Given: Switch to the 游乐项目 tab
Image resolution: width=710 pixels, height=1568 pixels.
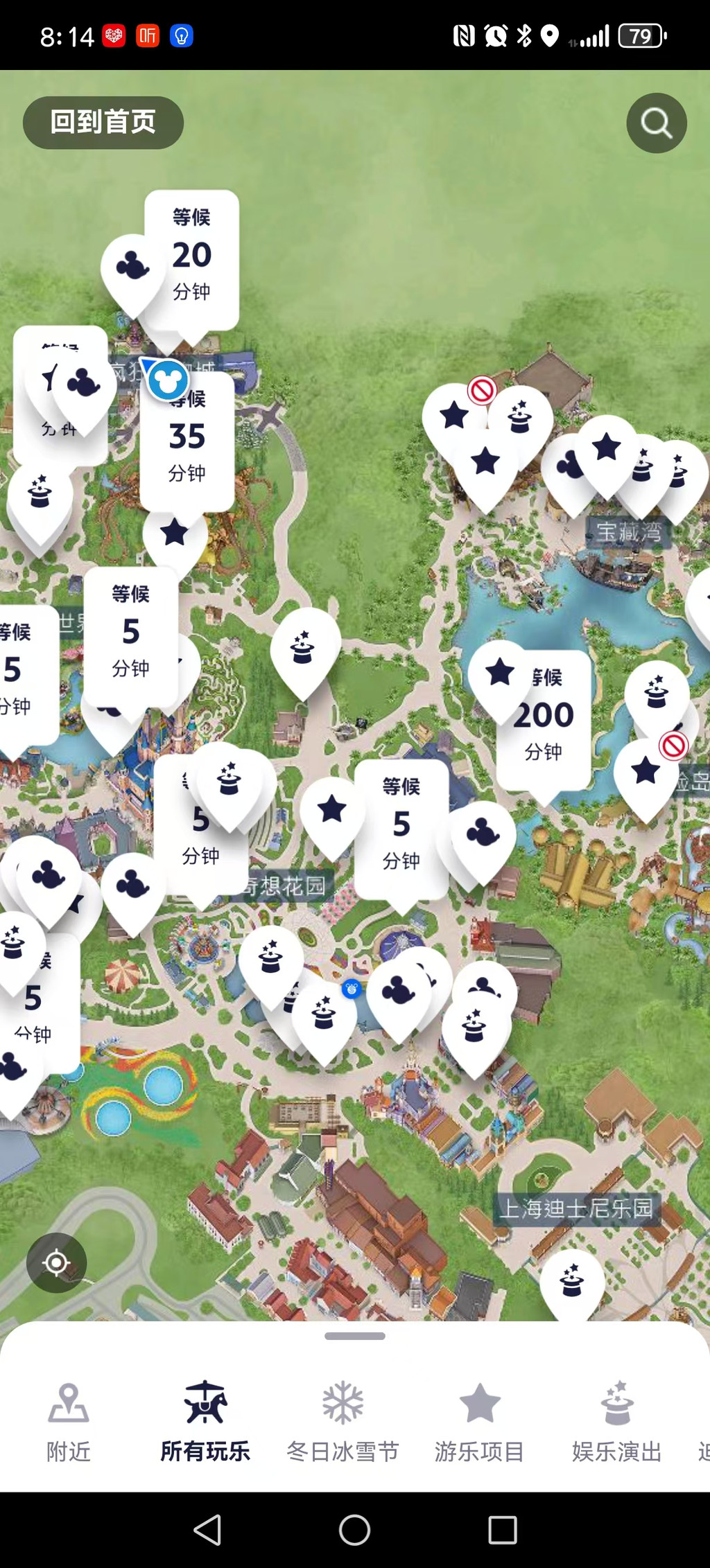Looking at the screenshot, I should click(x=479, y=1421).
